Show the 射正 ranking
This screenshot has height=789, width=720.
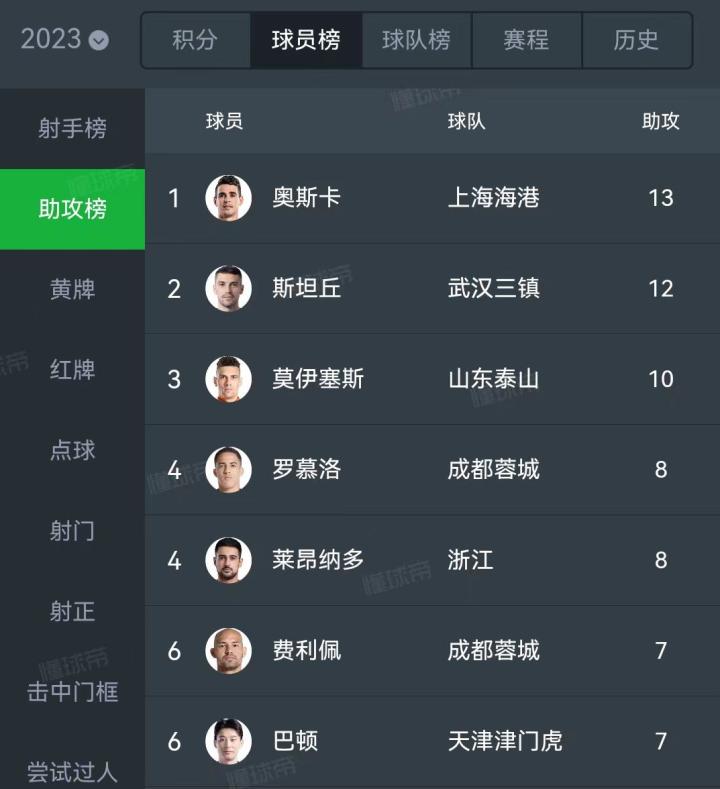[x=72, y=610]
